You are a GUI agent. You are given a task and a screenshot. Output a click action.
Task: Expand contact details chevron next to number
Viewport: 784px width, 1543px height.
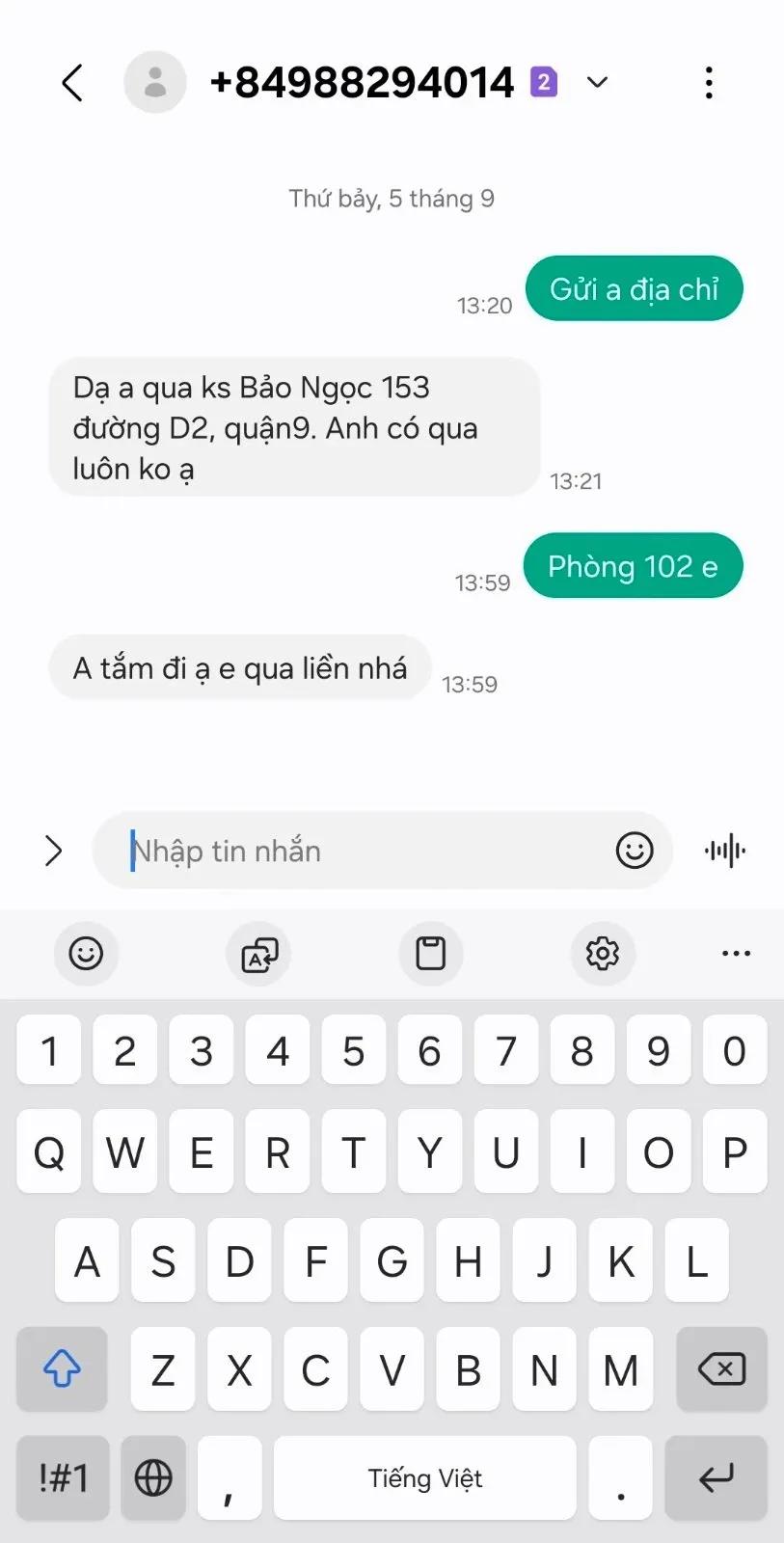coord(598,83)
